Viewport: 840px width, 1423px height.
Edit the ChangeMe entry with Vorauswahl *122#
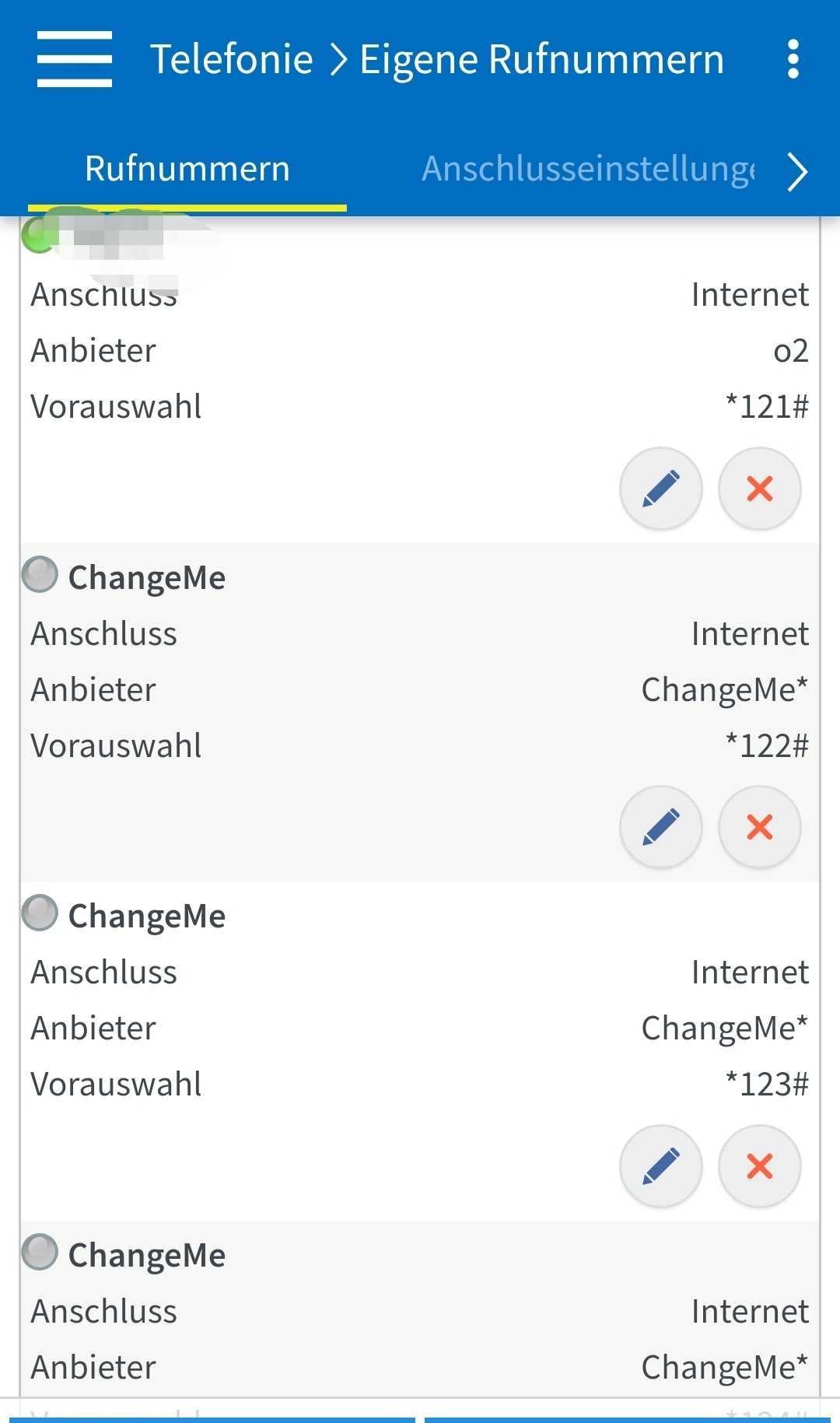pos(661,827)
